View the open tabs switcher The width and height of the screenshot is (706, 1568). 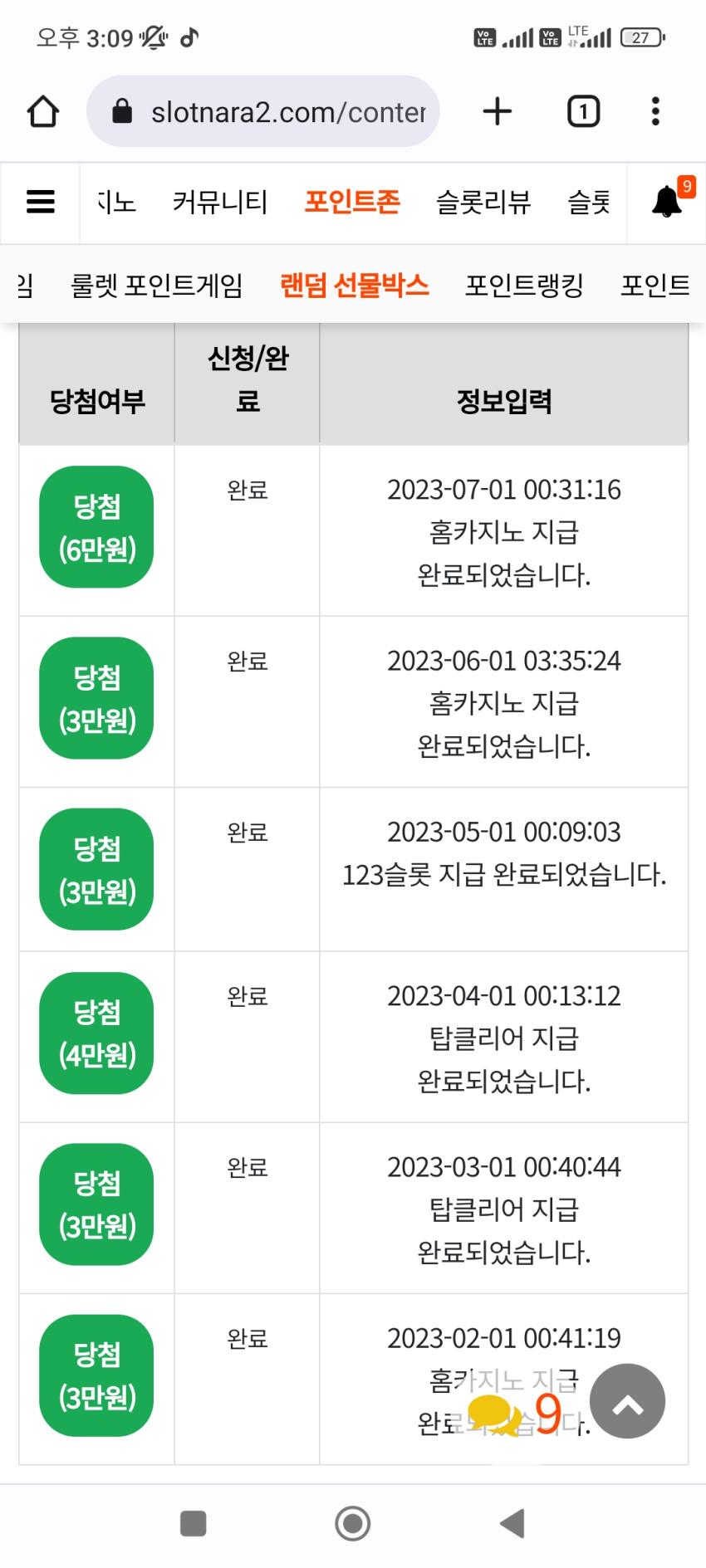tap(584, 111)
